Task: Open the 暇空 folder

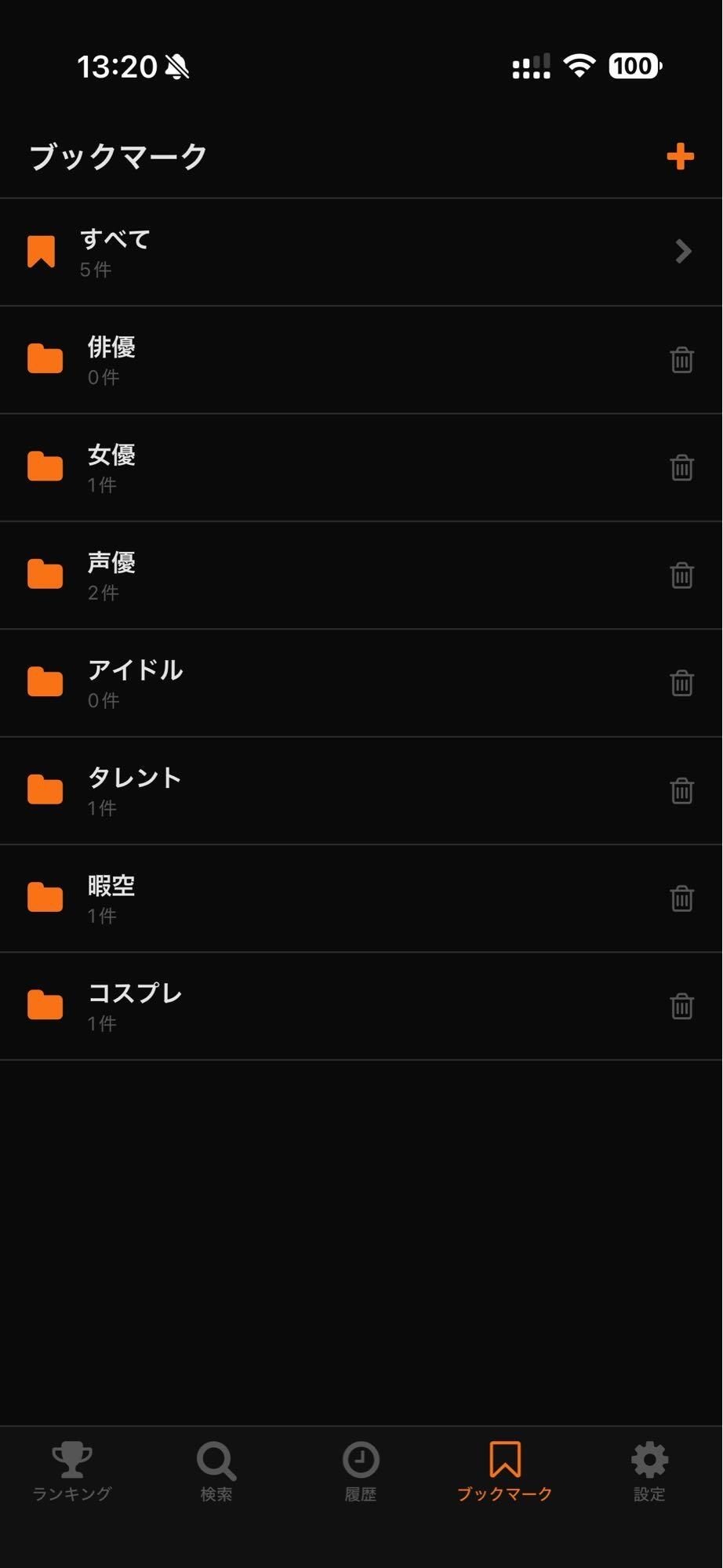Action: coord(314,898)
